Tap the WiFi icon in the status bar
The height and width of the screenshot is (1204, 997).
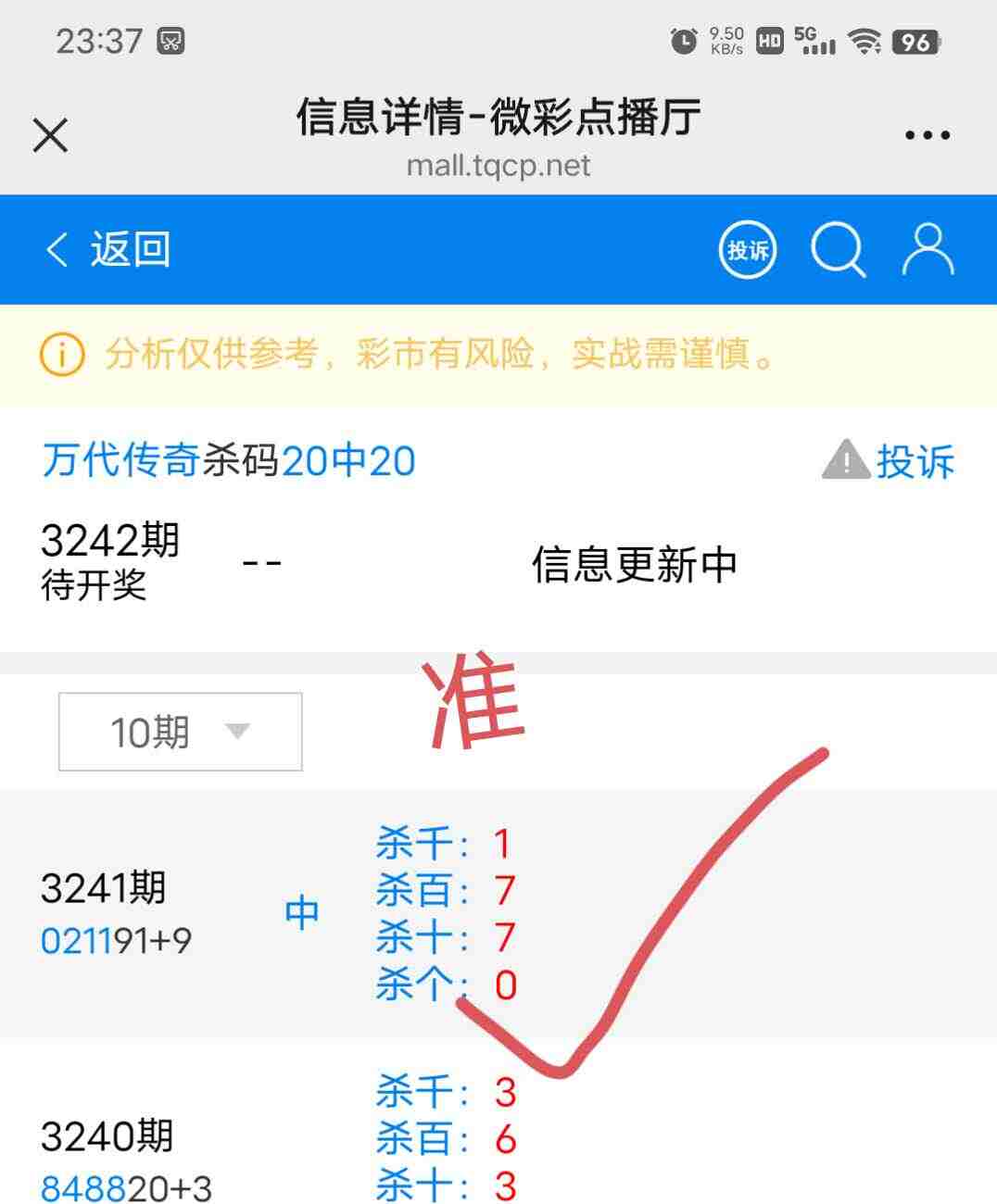click(x=864, y=42)
